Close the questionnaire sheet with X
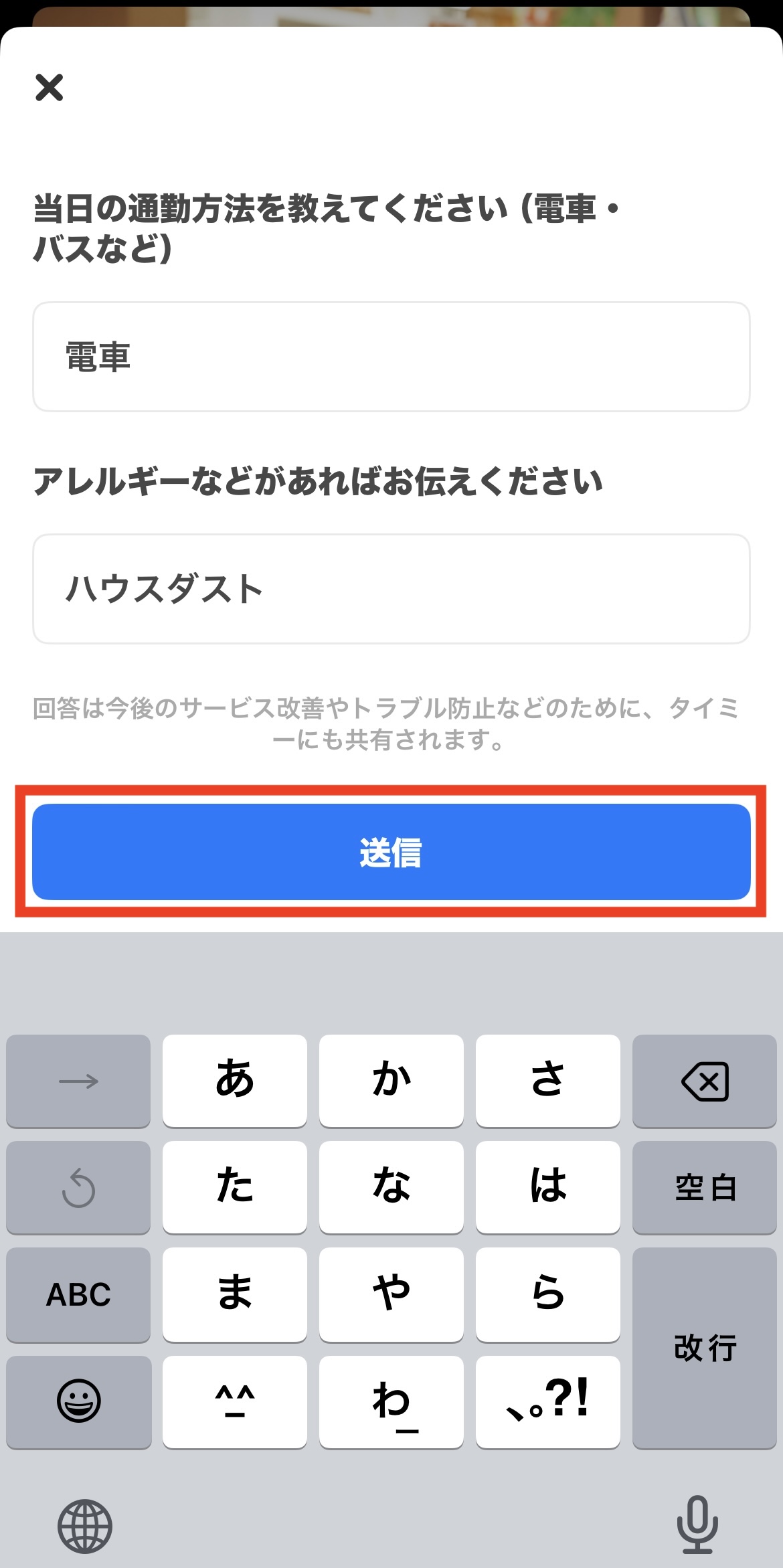 (x=49, y=88)
